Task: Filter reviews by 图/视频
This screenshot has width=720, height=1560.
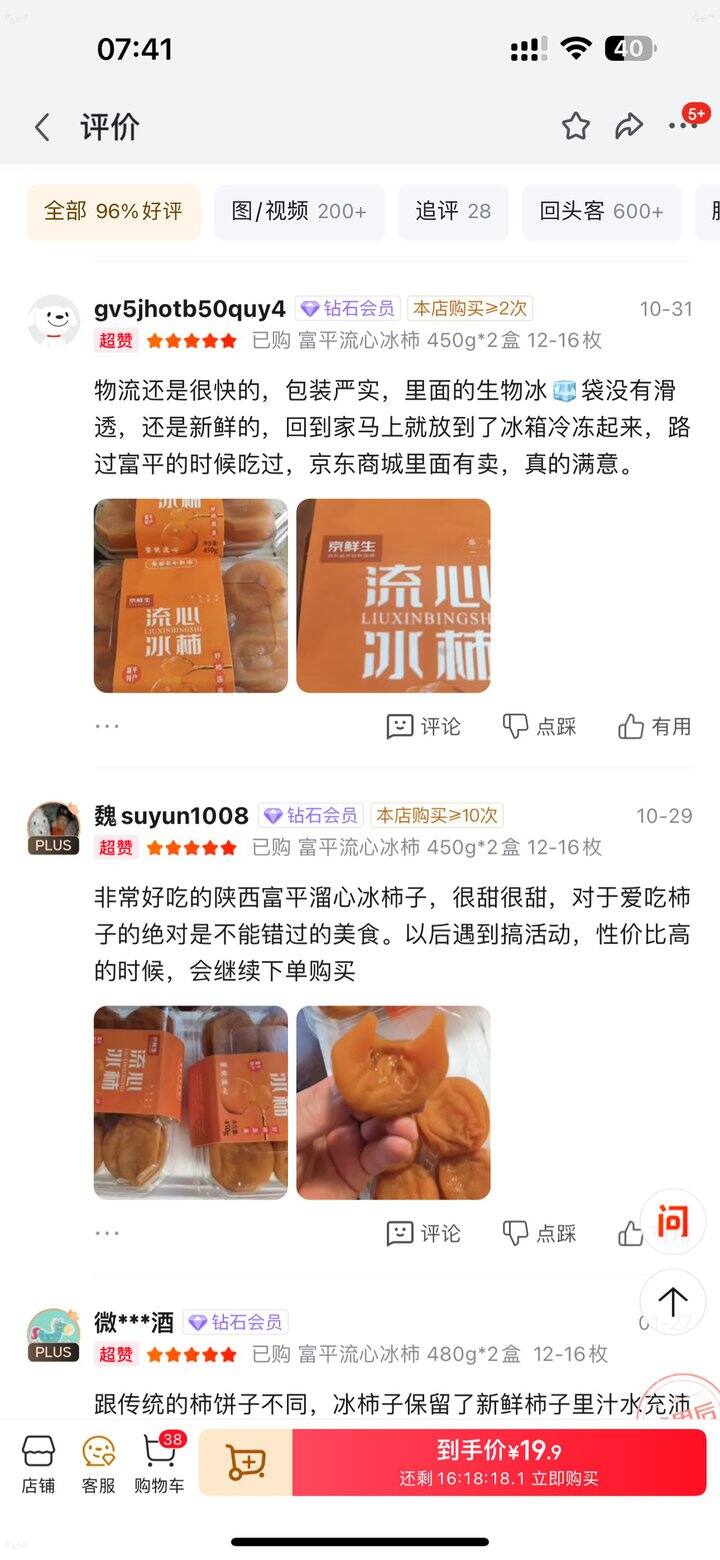Action: pos(299,211)
